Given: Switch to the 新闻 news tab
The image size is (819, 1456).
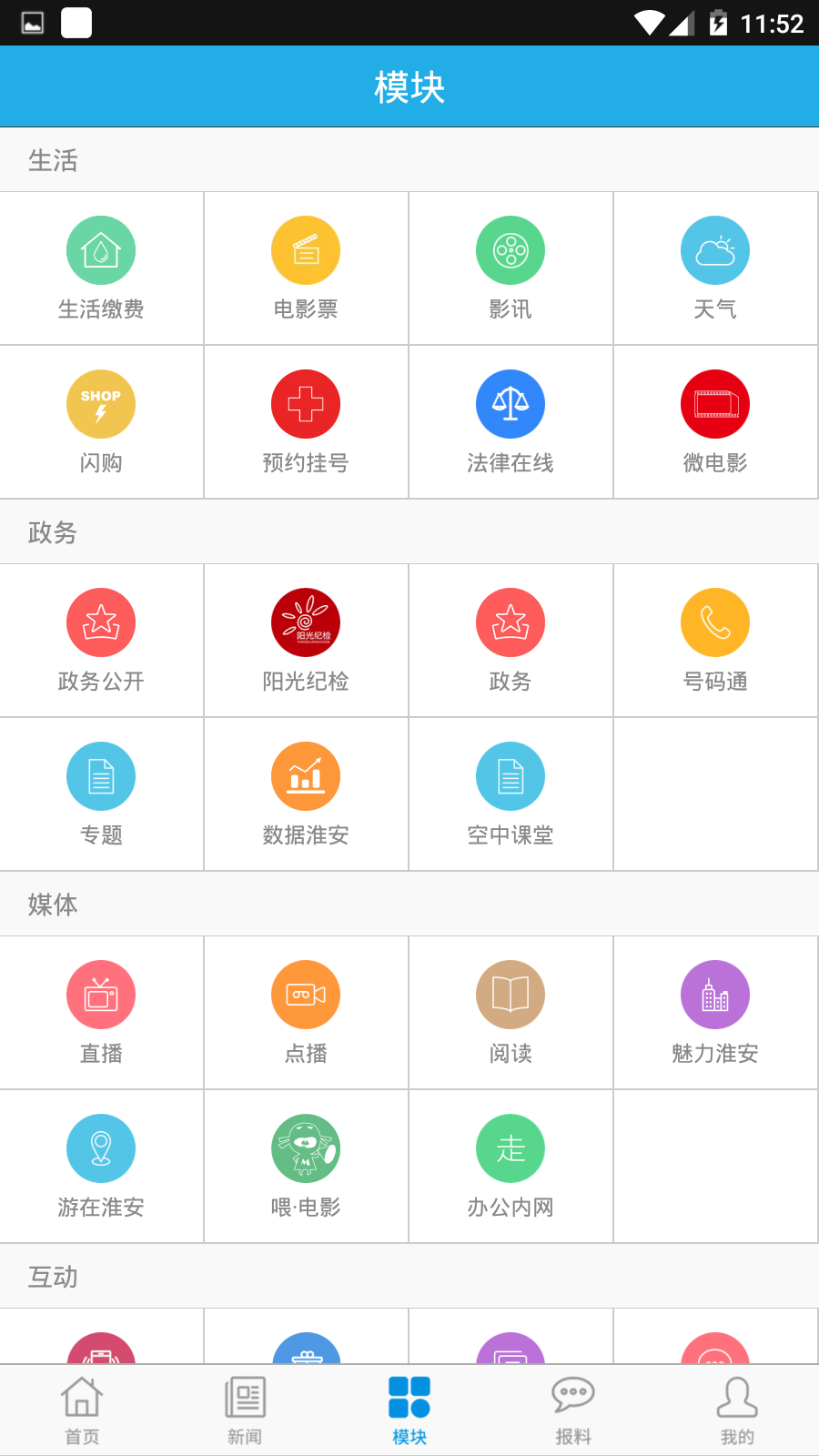Looking at the screenshot, I should tap(245, 1410).
